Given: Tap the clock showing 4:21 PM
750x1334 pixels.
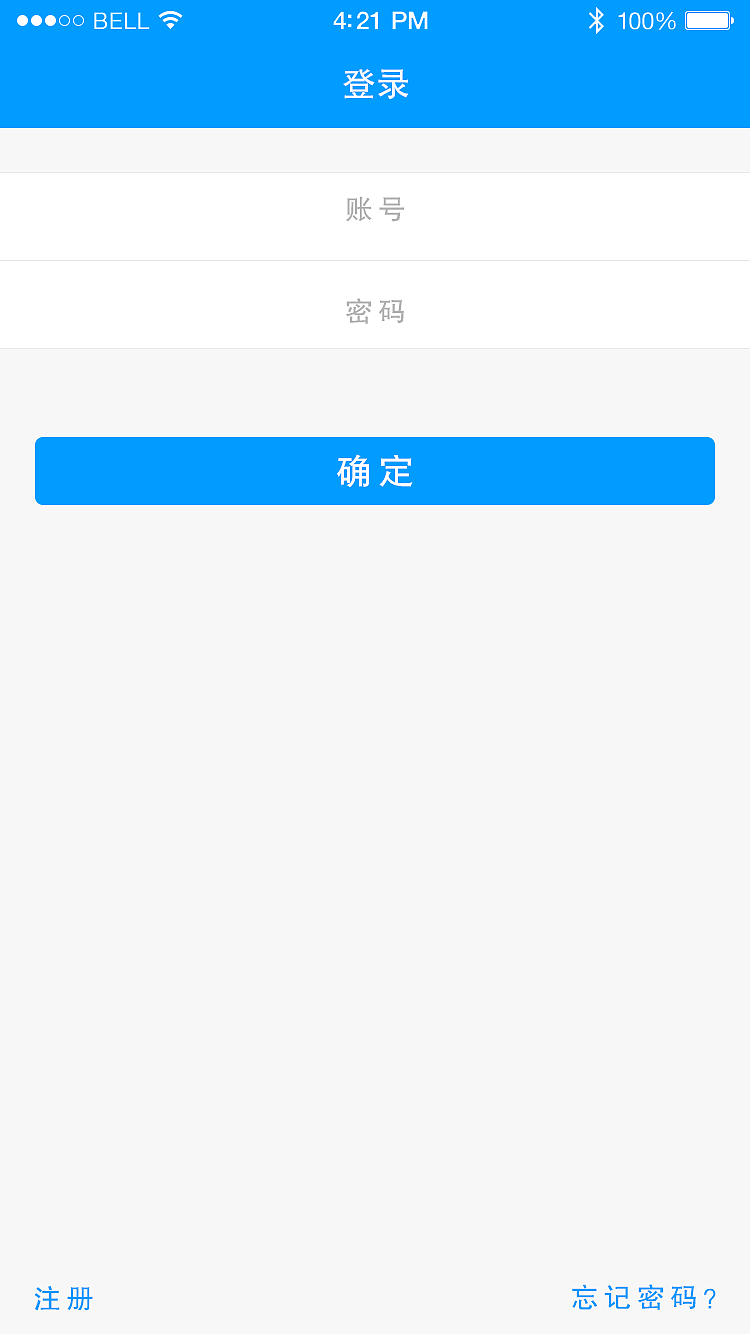Looking at the screenshot, I should coord(380,20).
